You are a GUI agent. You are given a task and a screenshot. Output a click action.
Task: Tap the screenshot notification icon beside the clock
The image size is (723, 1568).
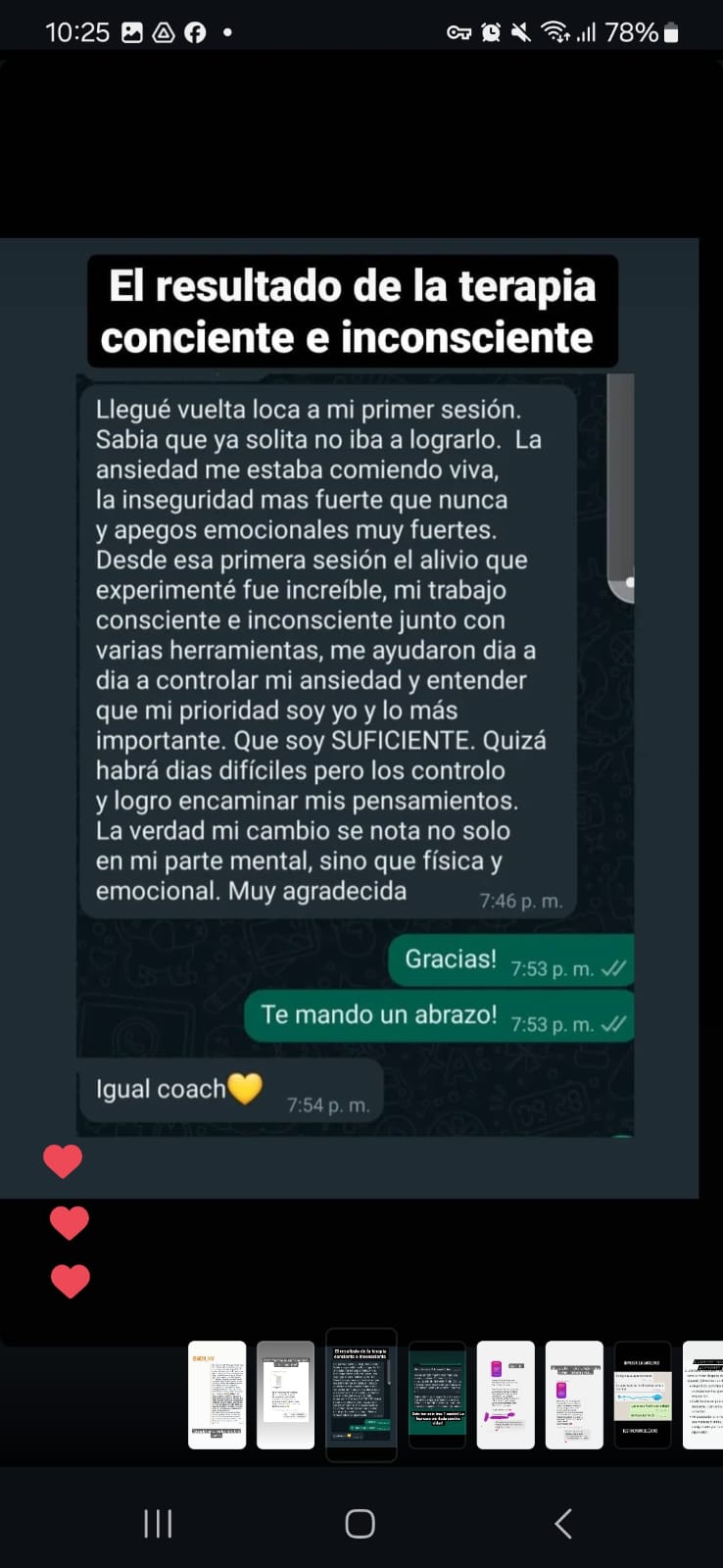132,32
